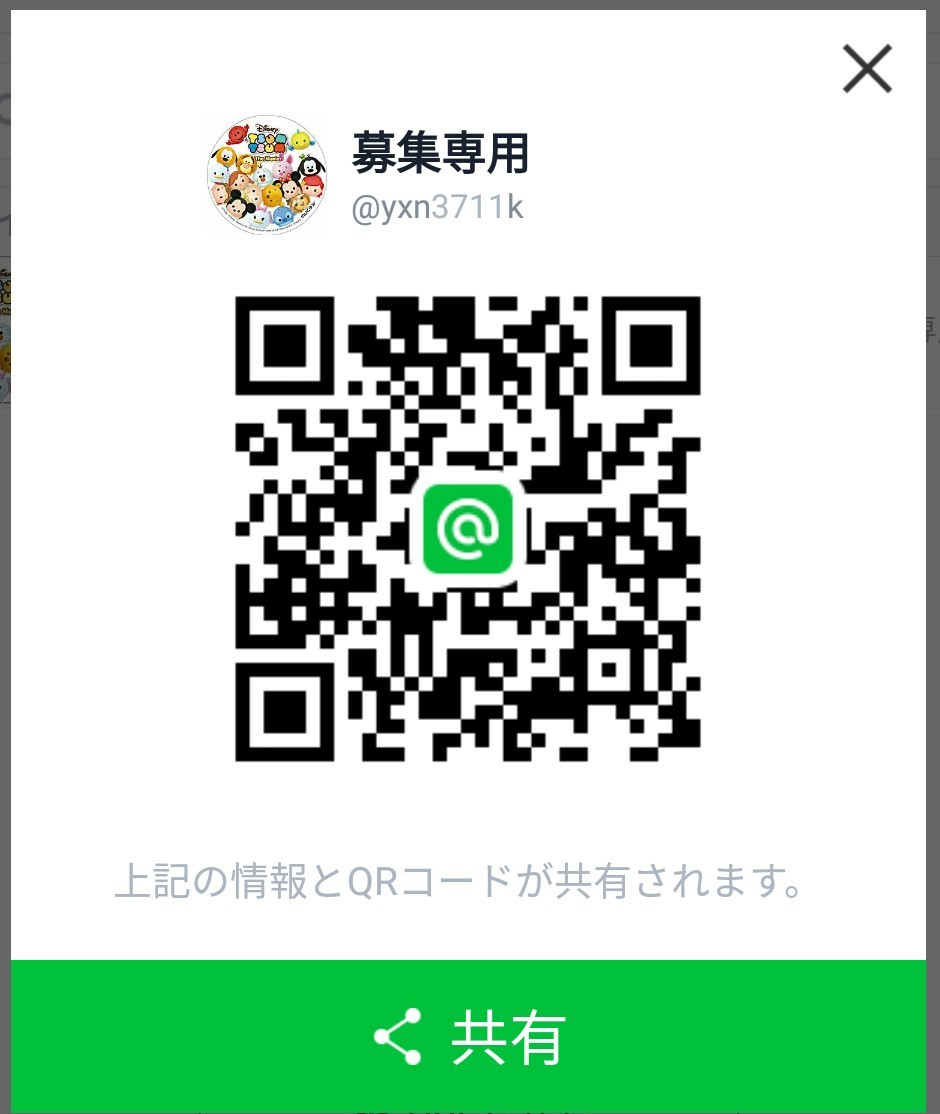Close the QR code share dialog
This screenshot has width=940, height=1114.
pyautogui.click(x=866, y=71)
